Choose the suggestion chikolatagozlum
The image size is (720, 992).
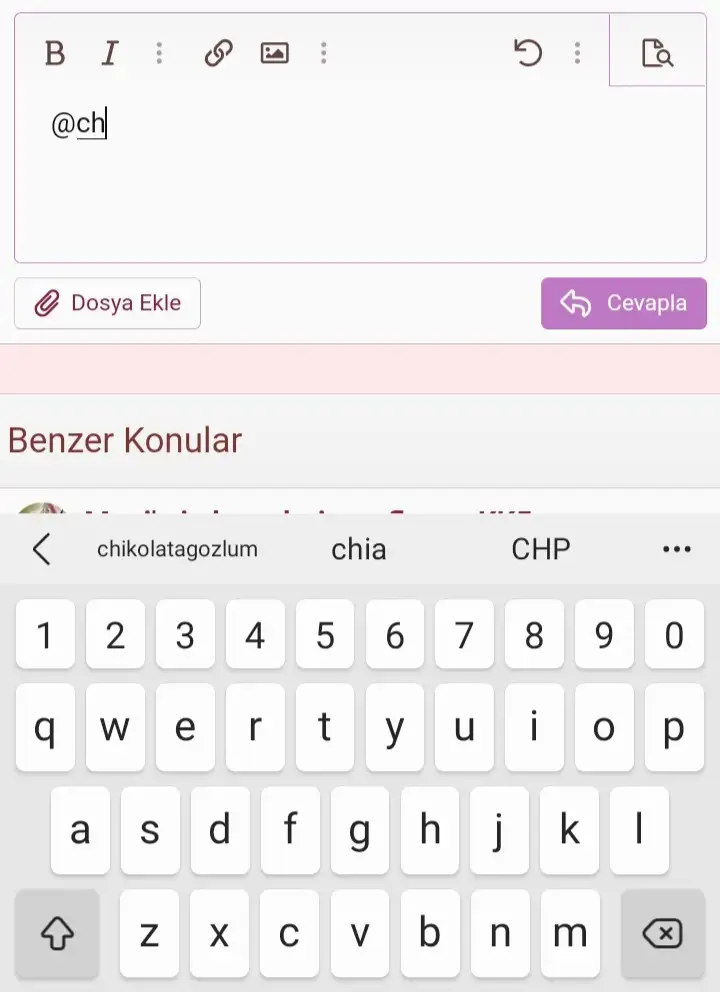tap(177, 549)
